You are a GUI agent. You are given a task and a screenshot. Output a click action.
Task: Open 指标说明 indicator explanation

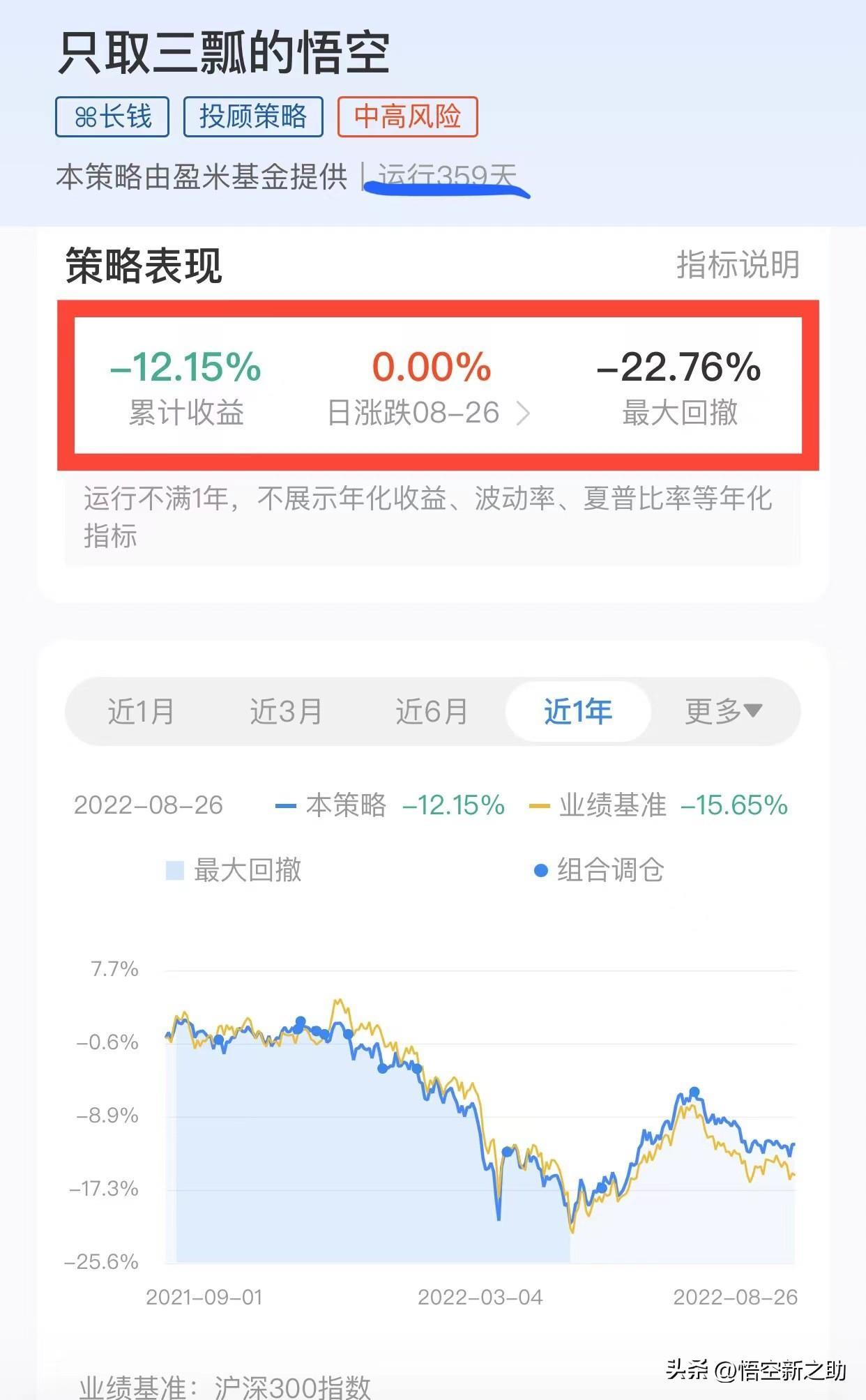pos(737,265)
